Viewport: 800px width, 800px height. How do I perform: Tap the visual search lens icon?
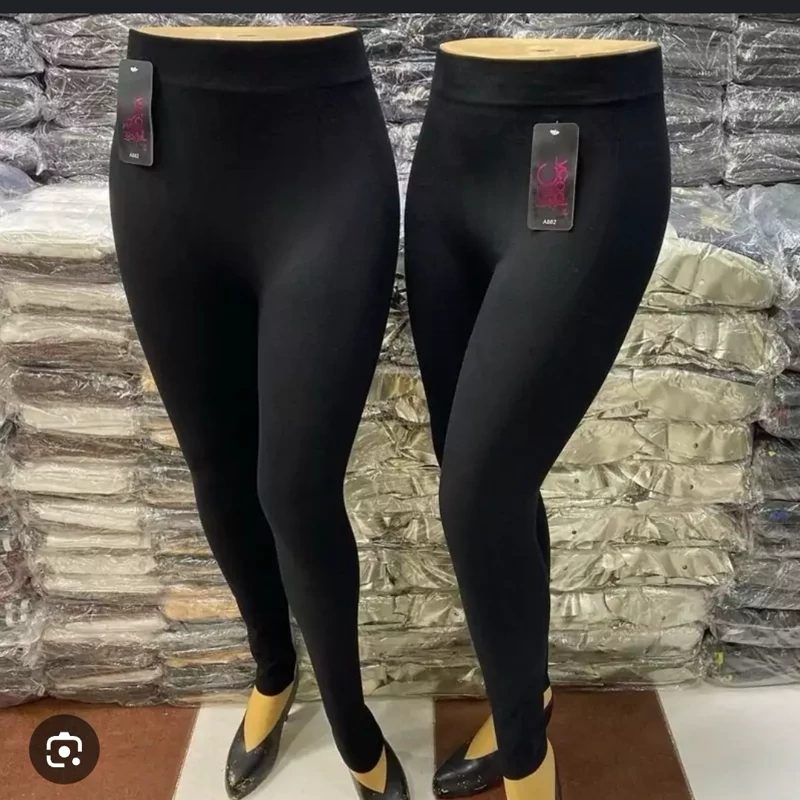pos(64,749)
